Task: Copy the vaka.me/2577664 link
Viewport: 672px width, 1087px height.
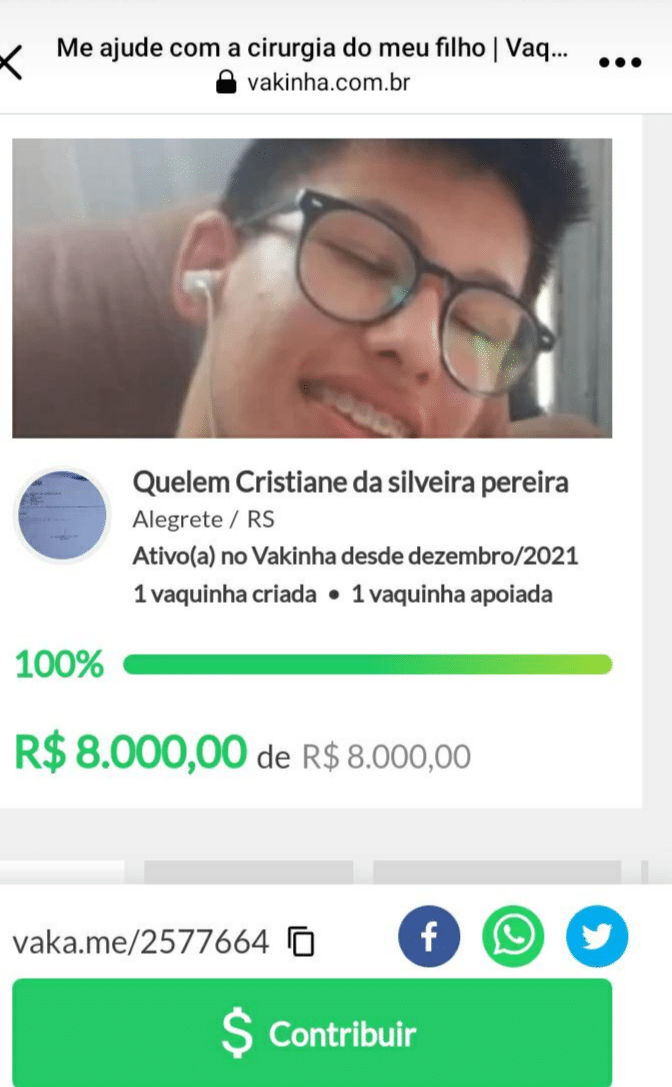Action: pos(301,941)
